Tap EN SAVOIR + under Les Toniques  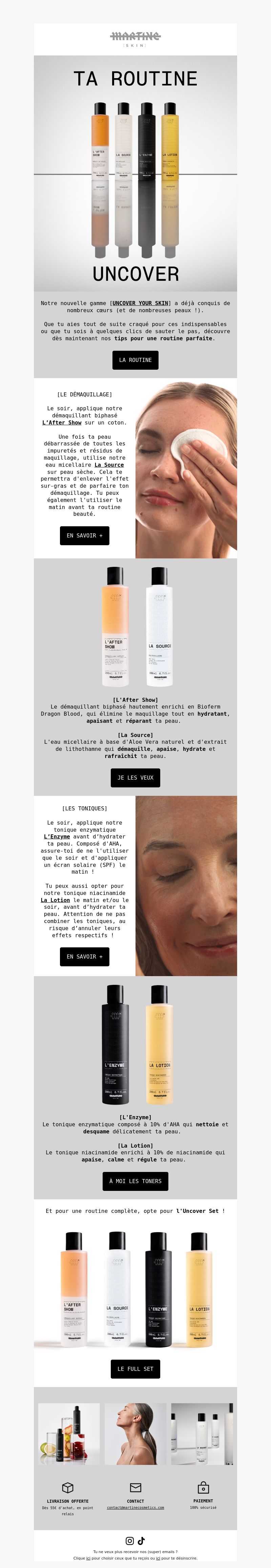pyautogui.click(x=84, y=956)
